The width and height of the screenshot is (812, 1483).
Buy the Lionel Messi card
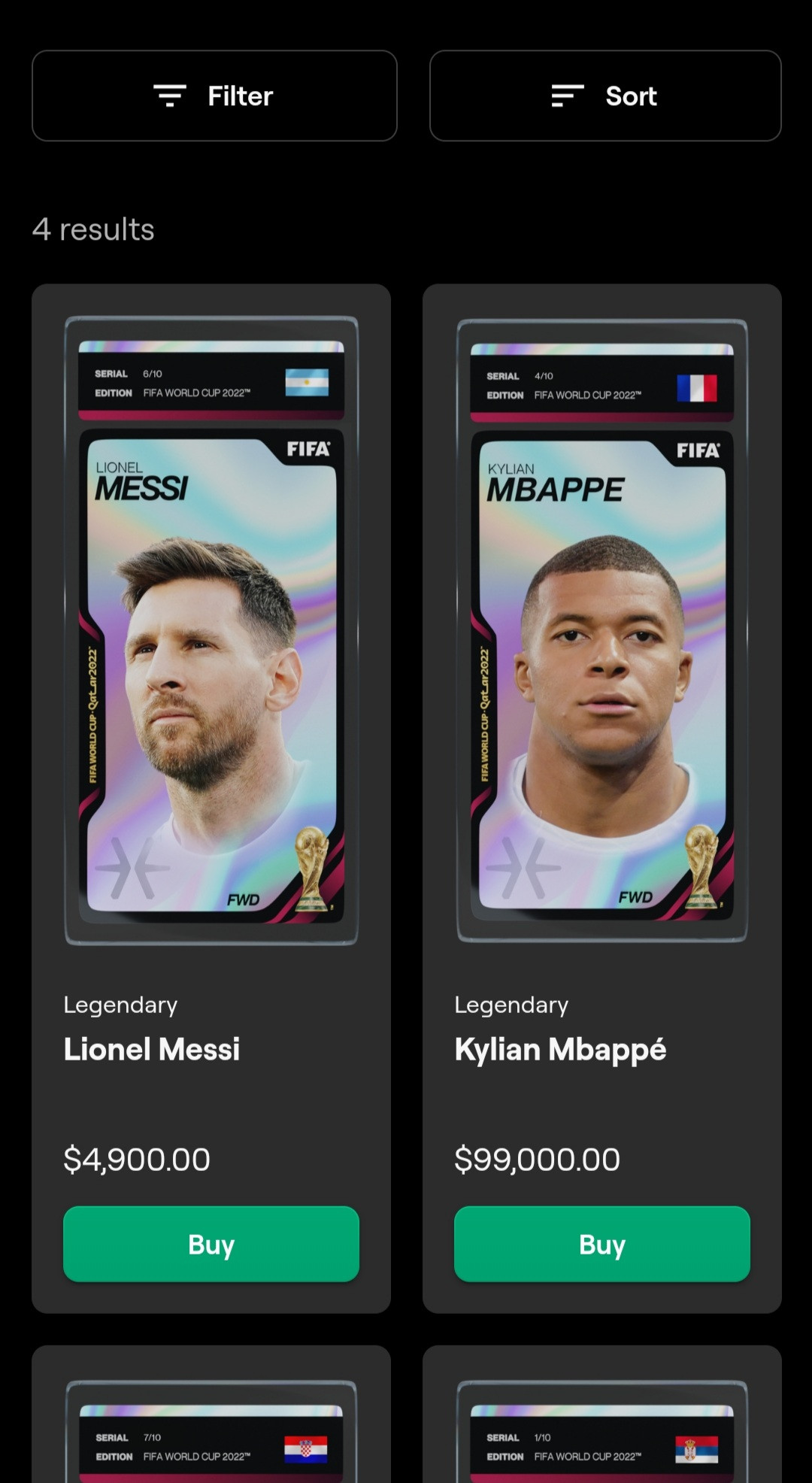click(x=211, y=1244)
